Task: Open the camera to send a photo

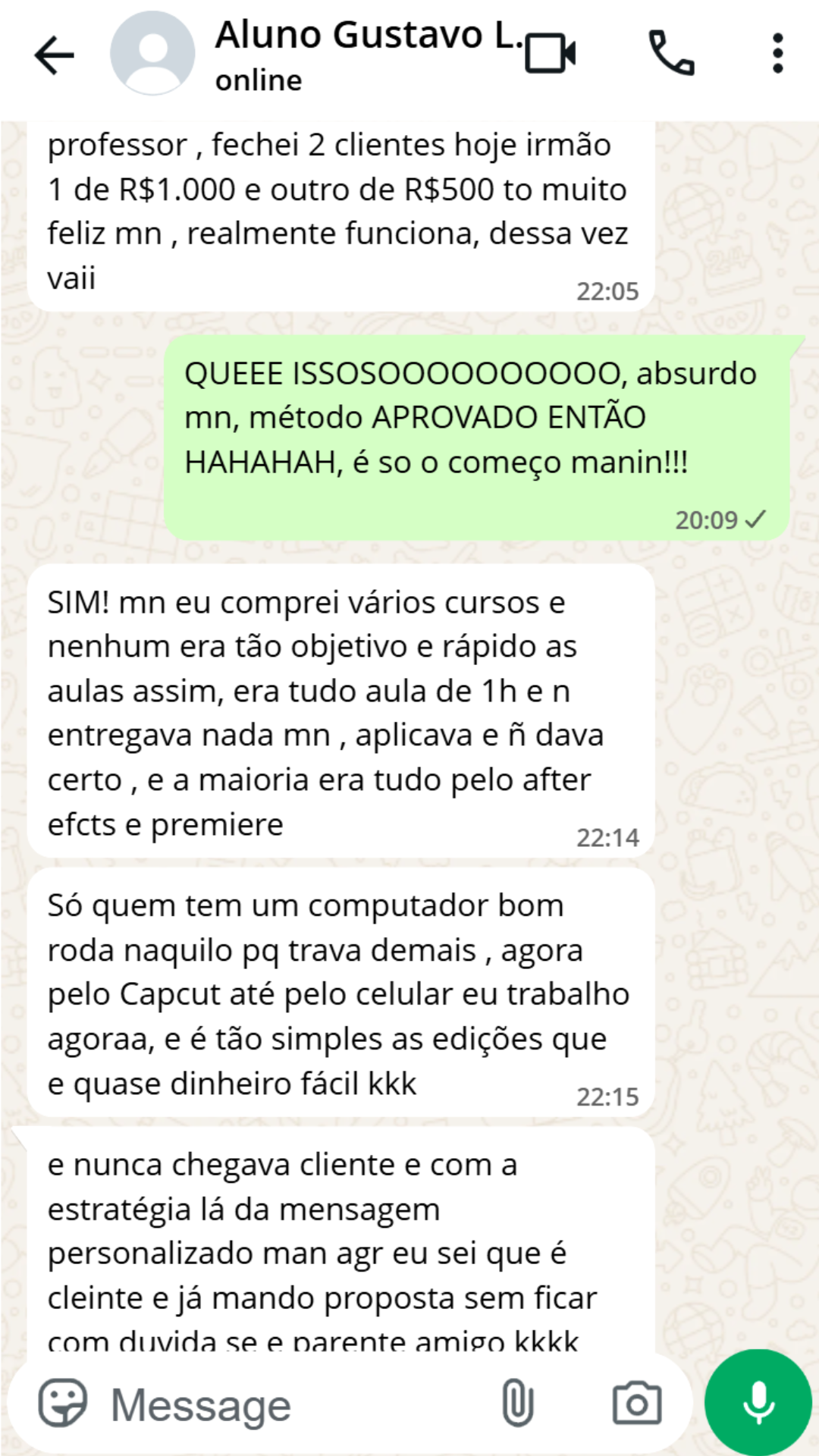Action: pos(637,1403)
